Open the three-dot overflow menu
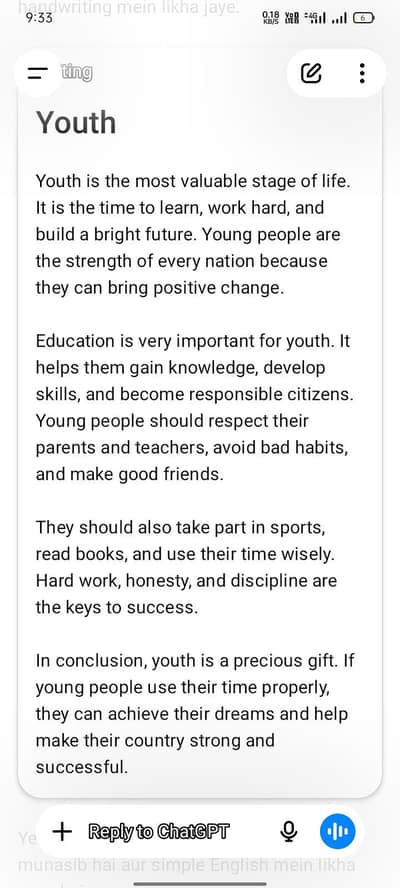The image size is (400, 888). [362, 73]
